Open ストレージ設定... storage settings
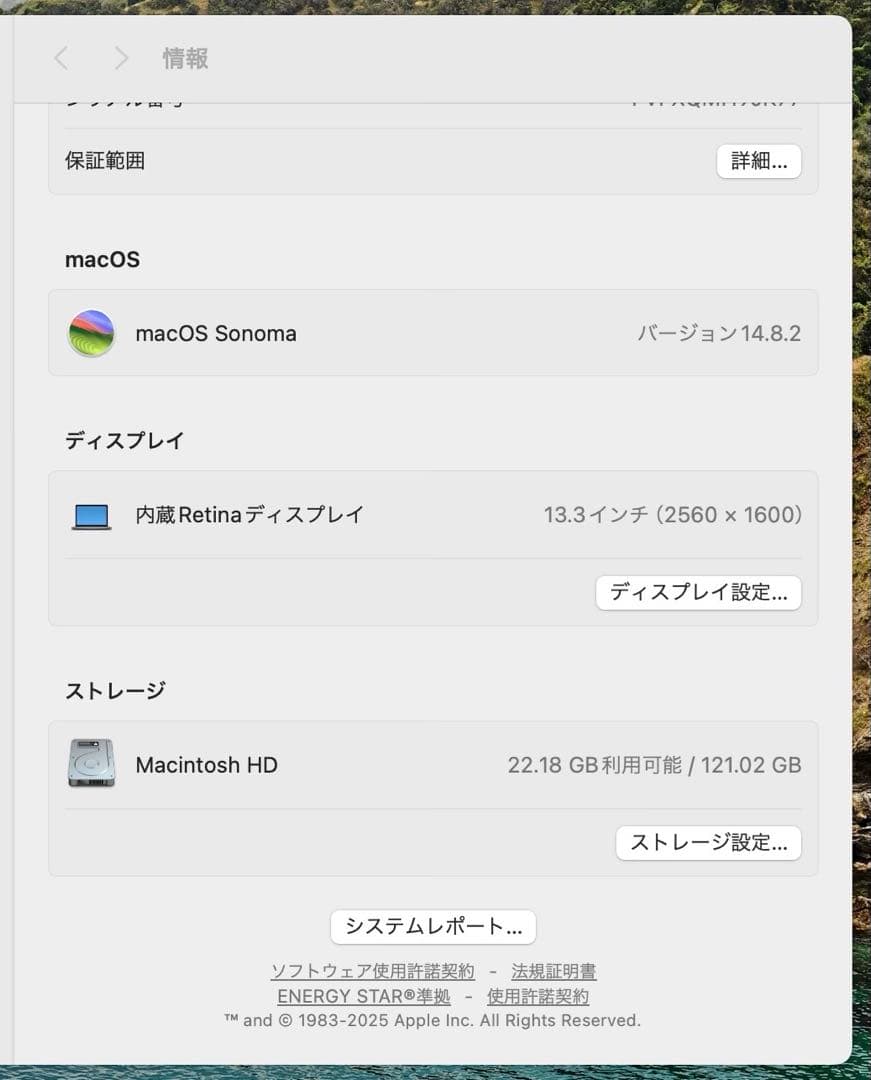The height and width of the screenshot is (1080, 871). (708, 843)
